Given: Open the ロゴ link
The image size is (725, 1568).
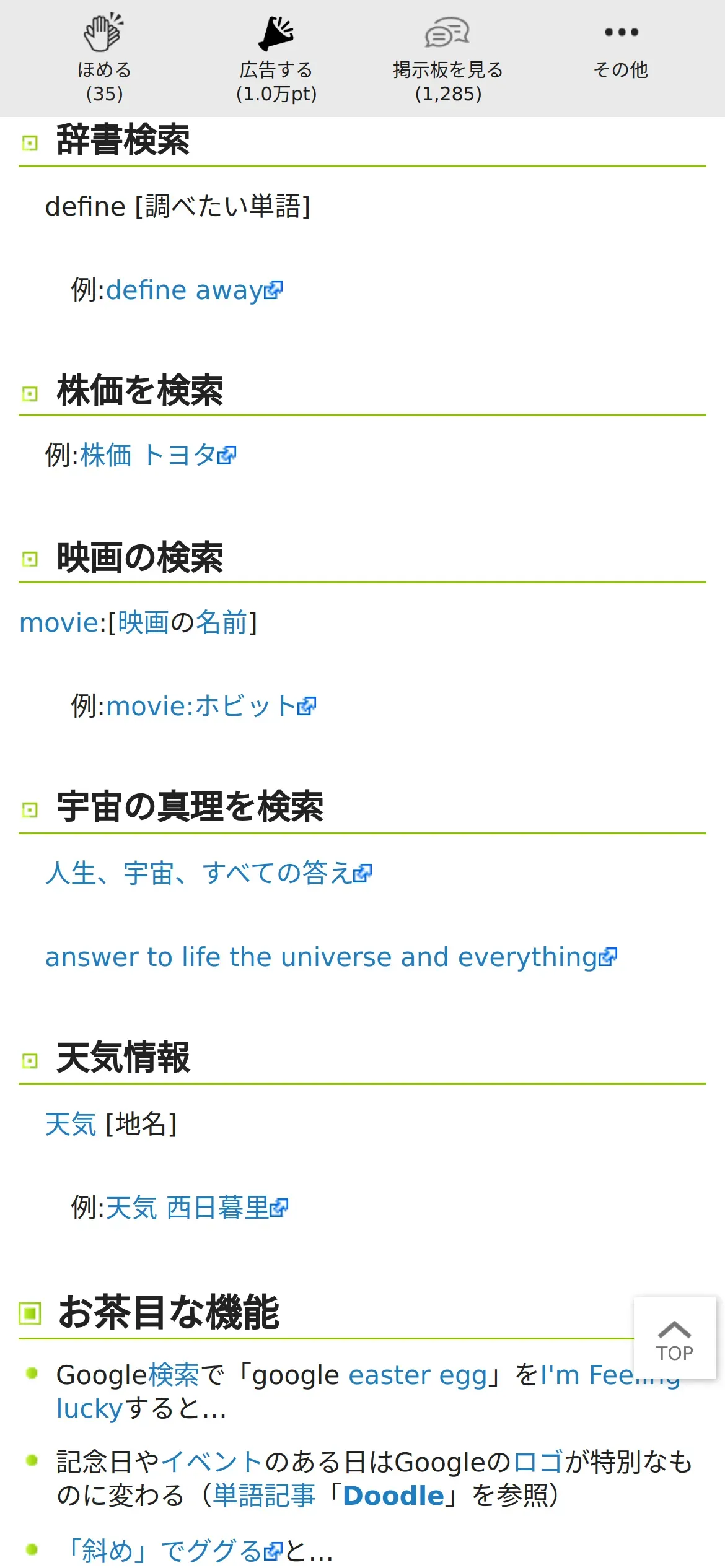Looking at the screenshot, I should click(x=538, y=1462).
